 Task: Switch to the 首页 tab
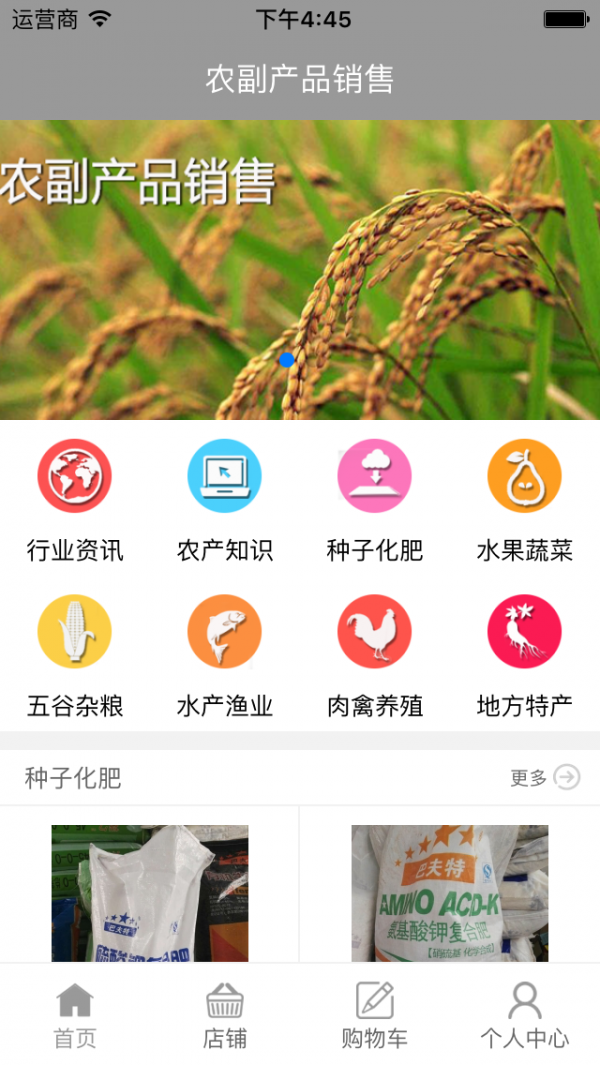pyautogui.click(x=75, y=1014)
